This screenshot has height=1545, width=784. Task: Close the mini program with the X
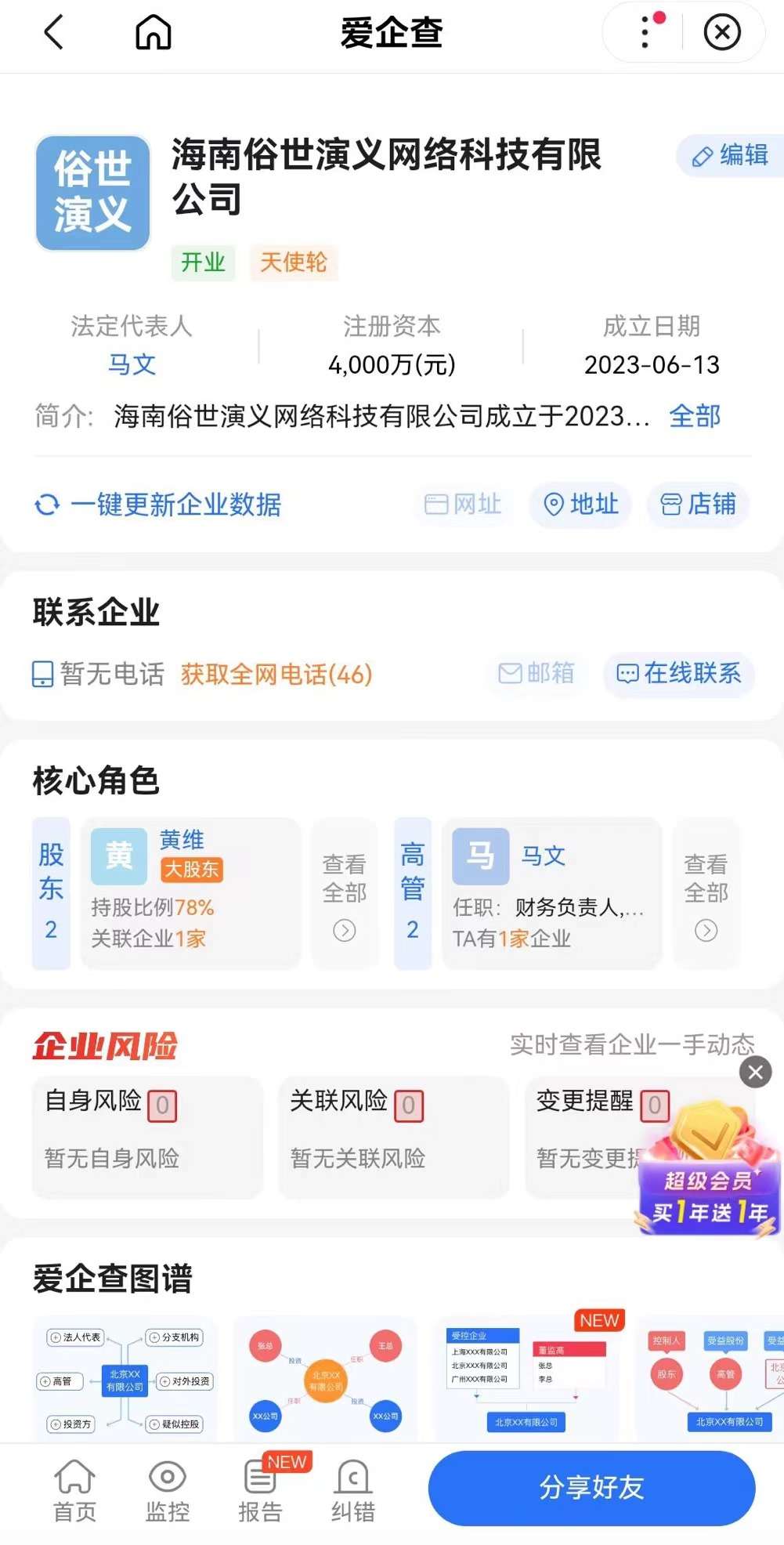point(721,33)
